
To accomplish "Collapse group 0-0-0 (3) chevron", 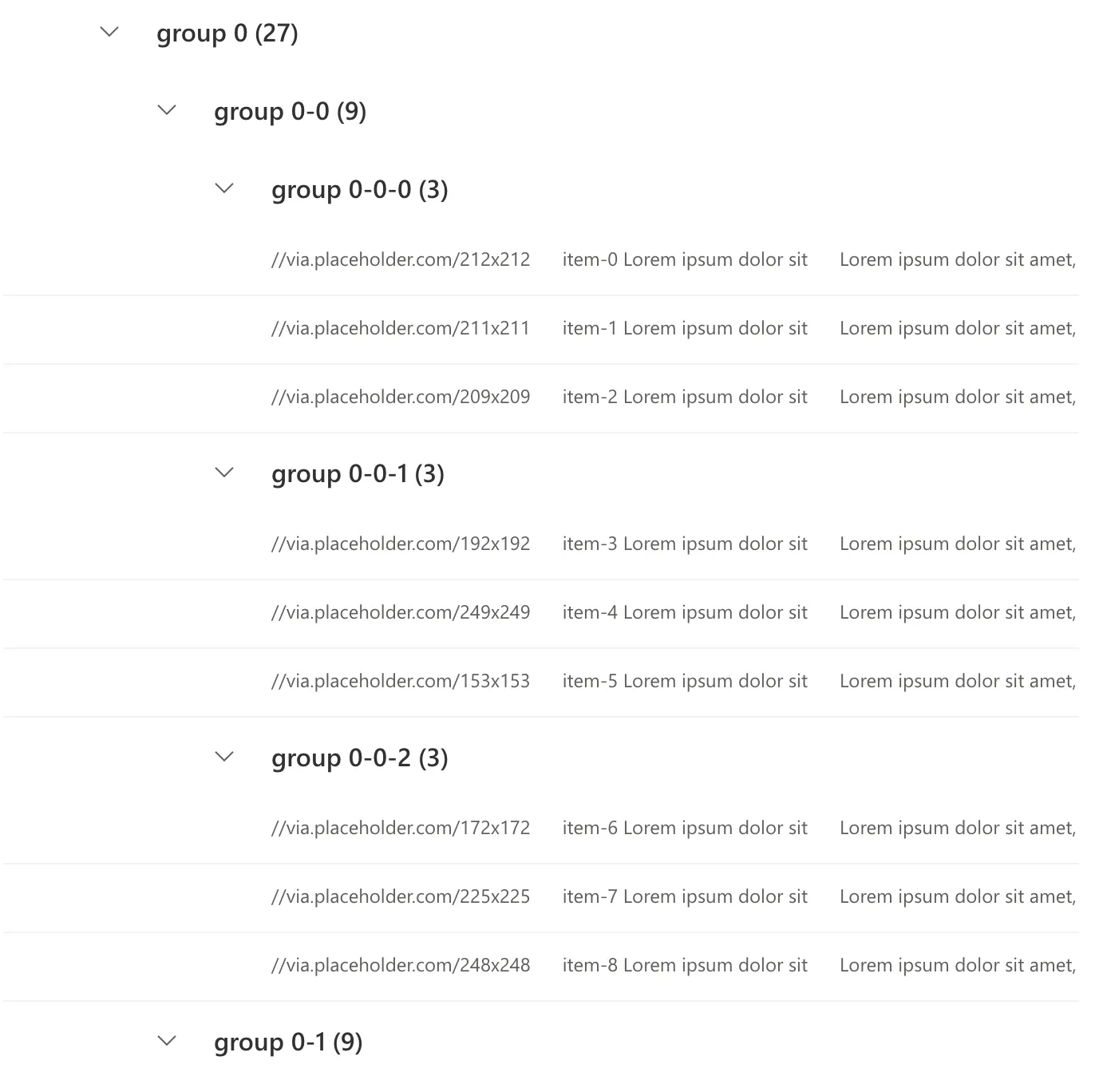I will point(224,189).
